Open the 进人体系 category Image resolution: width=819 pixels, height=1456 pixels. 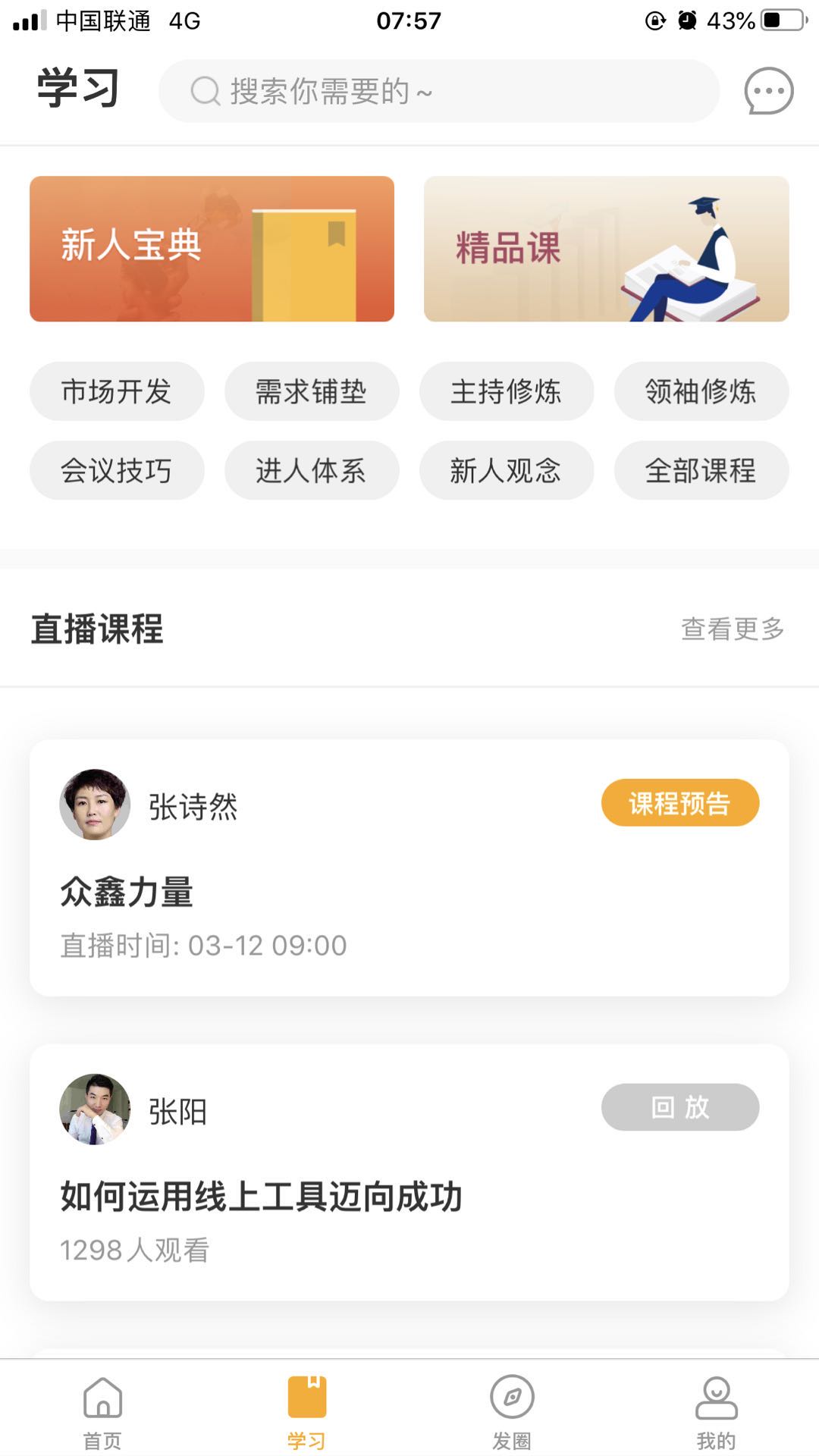coord(312,470)
